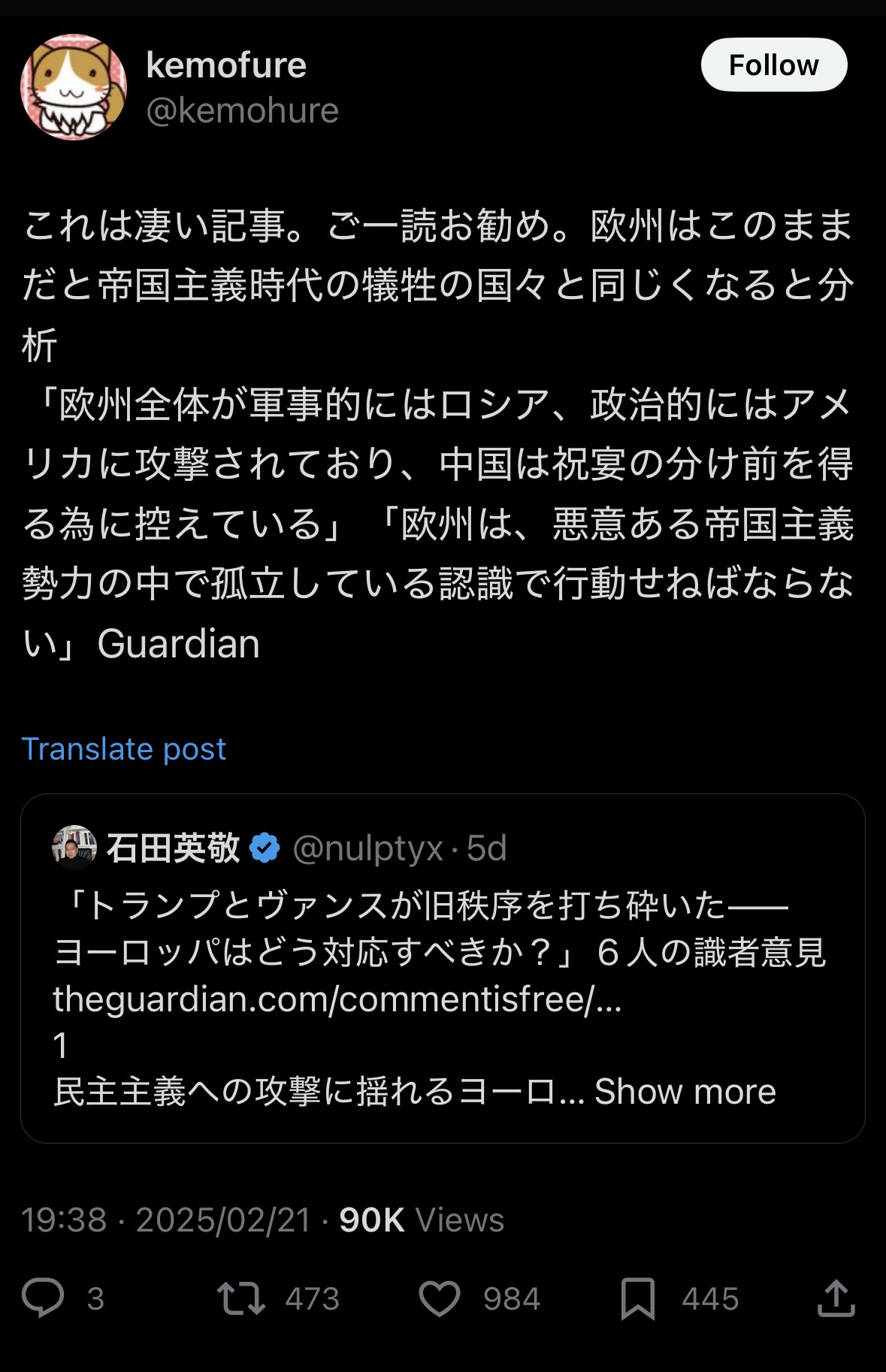Viewport: 886px width, 1372px height.
Task: Open kemofure's profile picture
Action: 74,87
